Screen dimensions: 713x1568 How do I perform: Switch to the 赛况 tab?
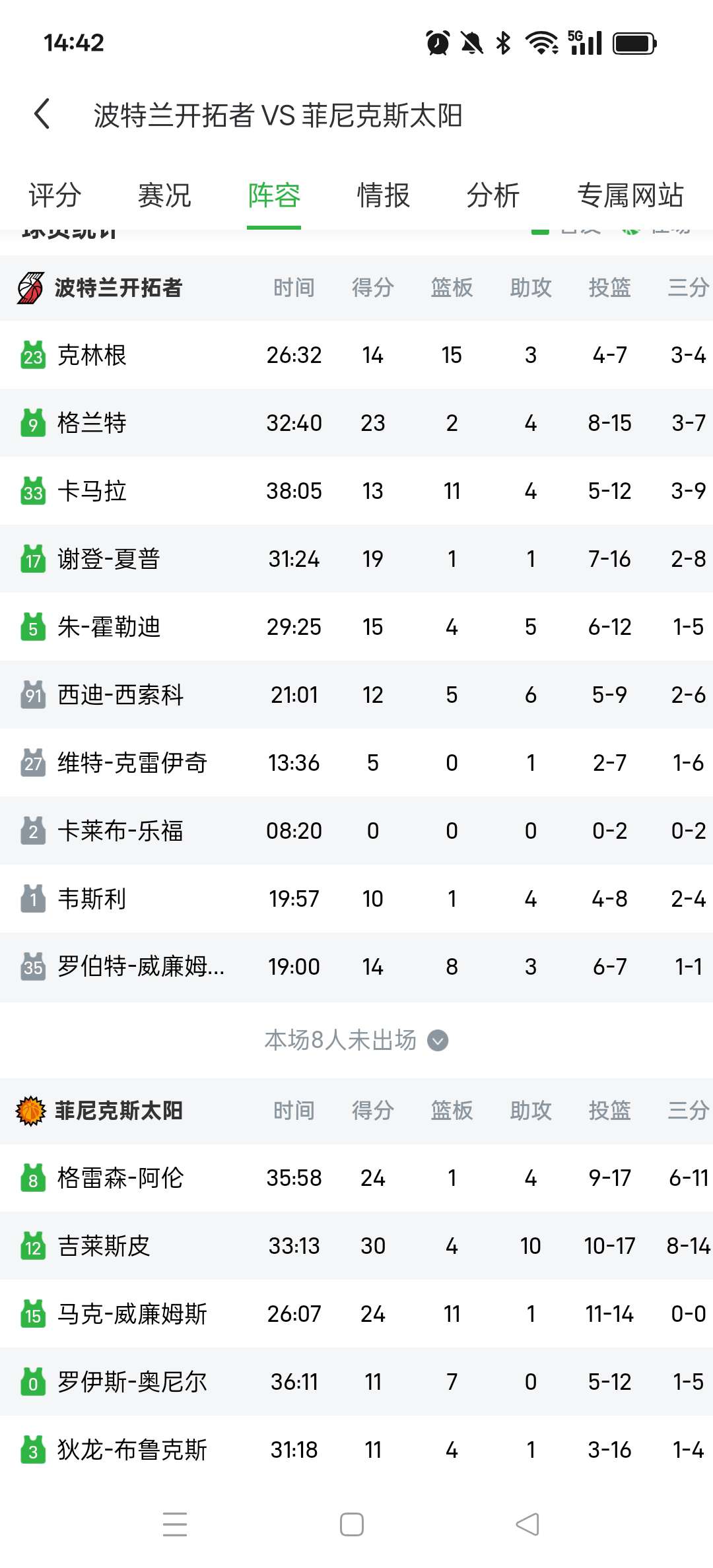tap(164, 195)
